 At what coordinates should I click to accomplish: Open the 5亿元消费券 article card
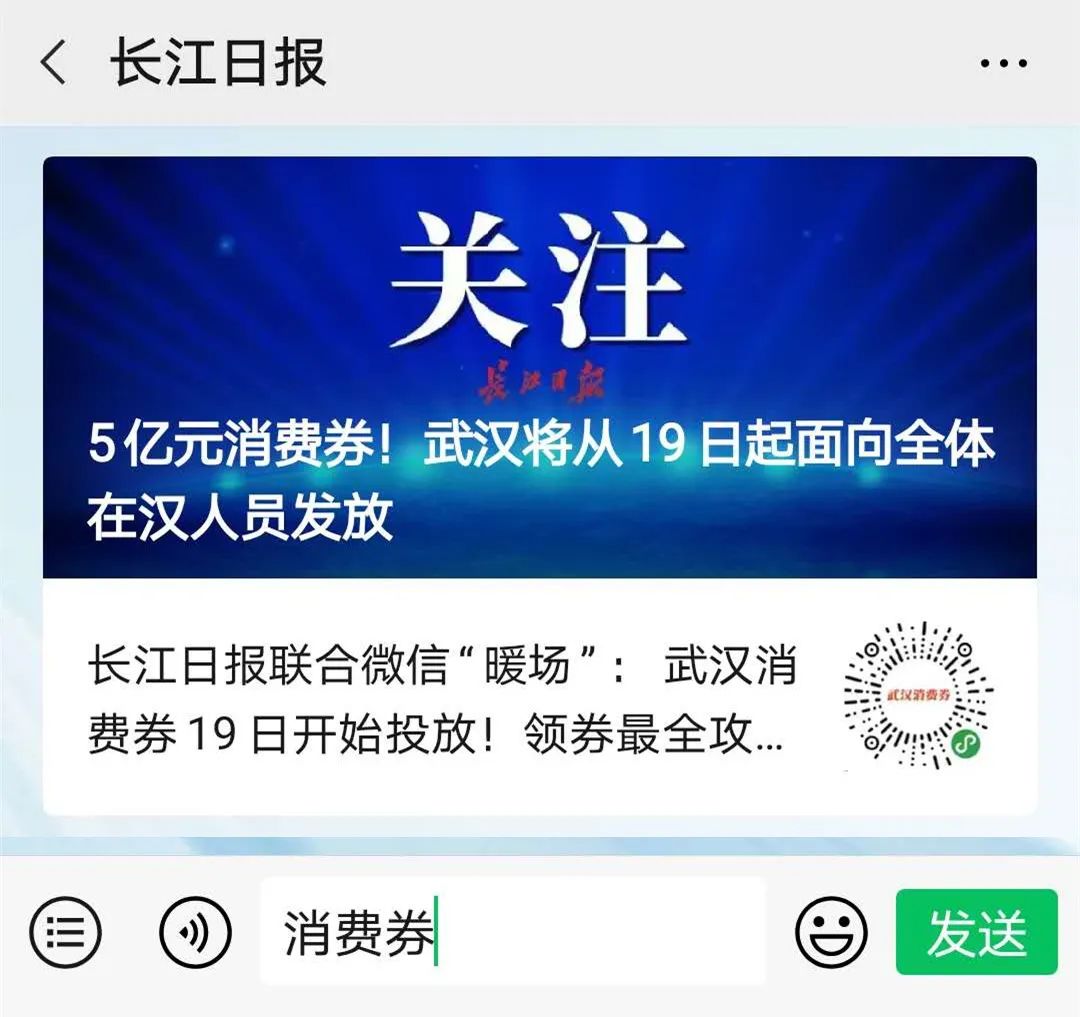click(539, 367)
